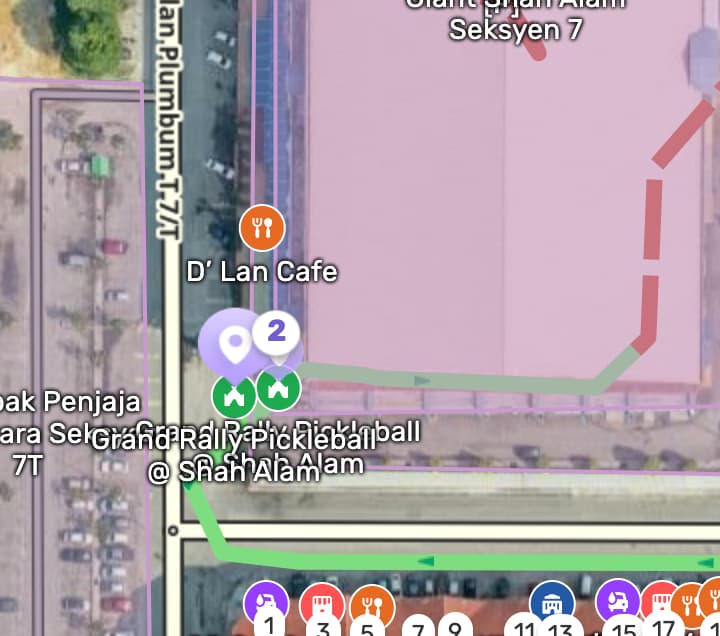Tap the blue building marker numbered 13
Screen dimensions: 720x636
[552, 604]
